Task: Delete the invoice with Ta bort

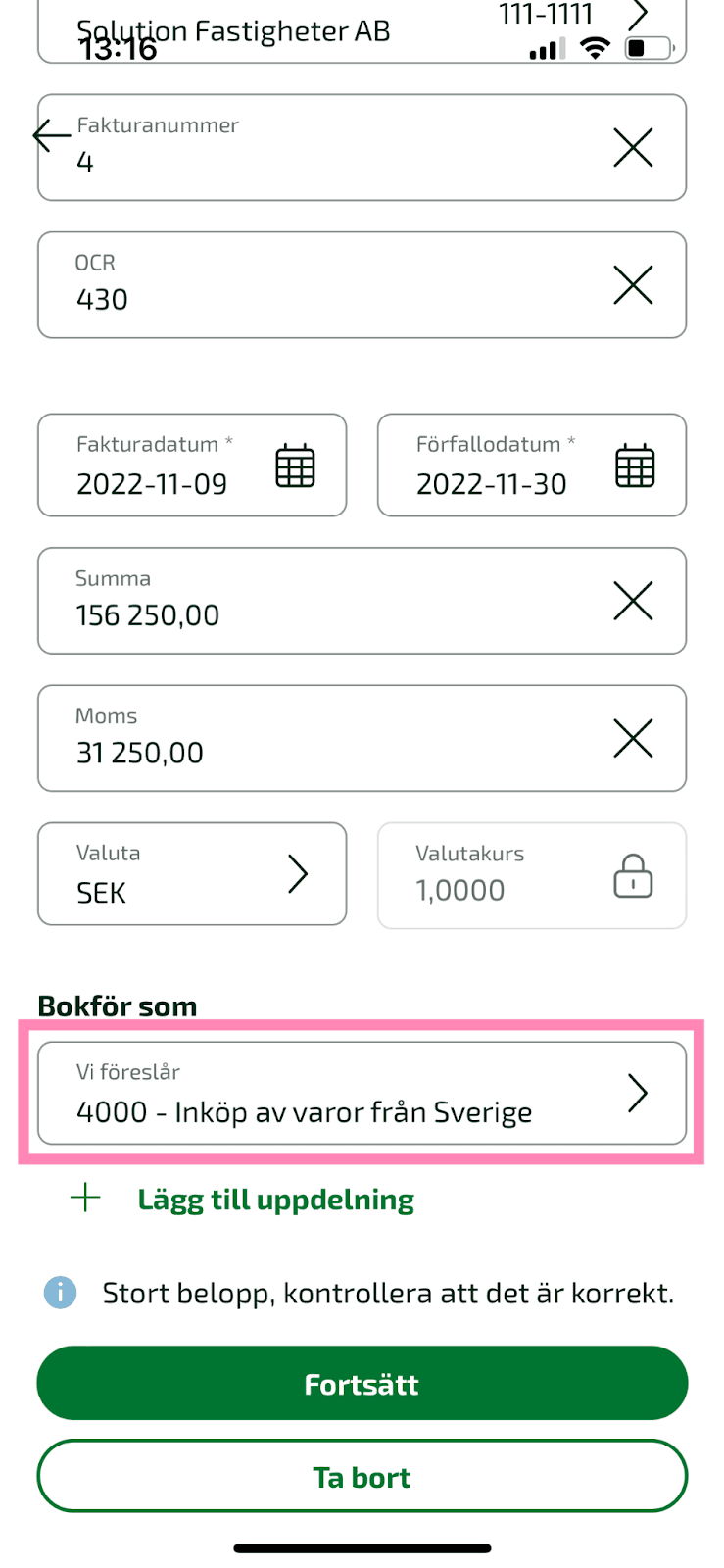Action: click(x=362, y=1476)
